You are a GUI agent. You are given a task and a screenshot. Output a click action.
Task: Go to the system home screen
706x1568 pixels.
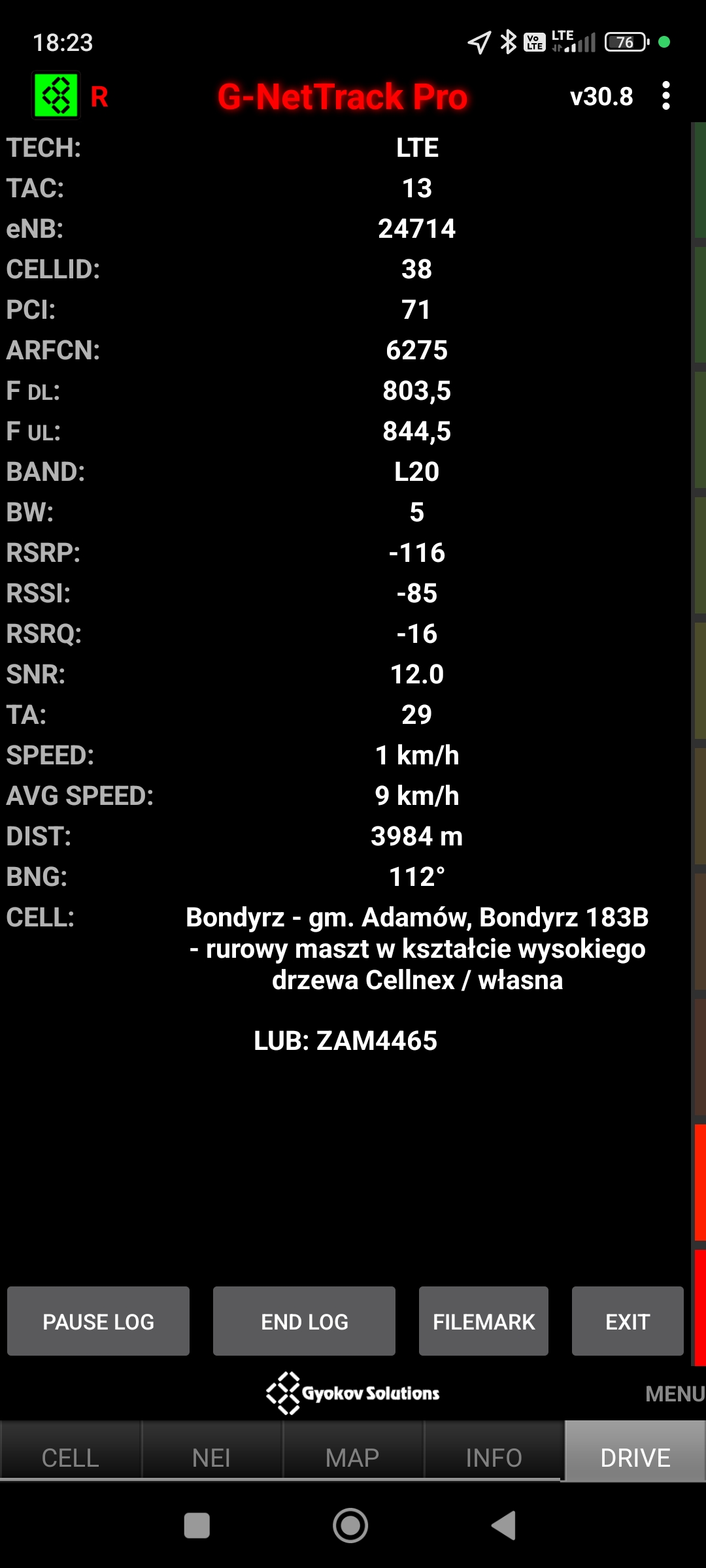click(350, 1526)
